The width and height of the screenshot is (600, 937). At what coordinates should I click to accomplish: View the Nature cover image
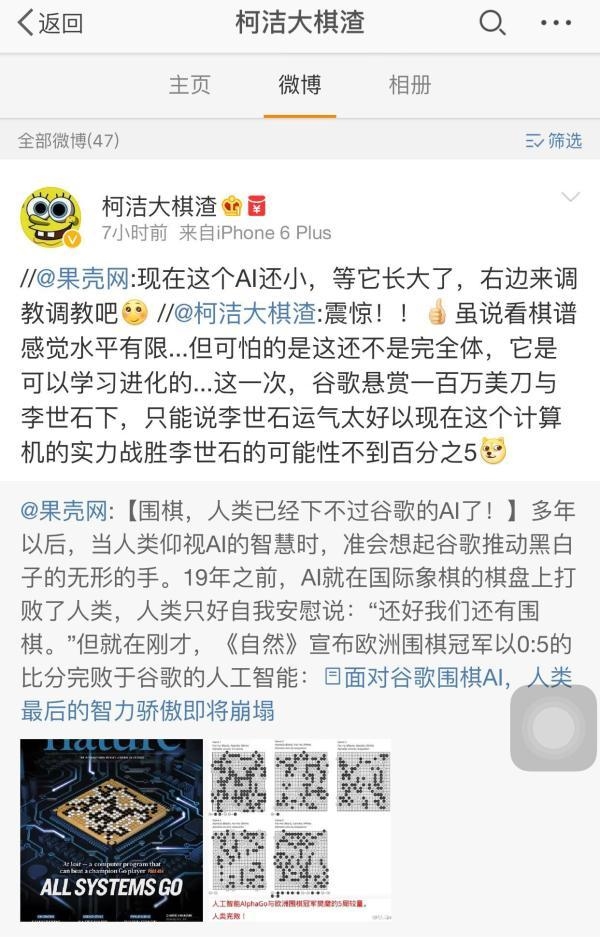111,828
